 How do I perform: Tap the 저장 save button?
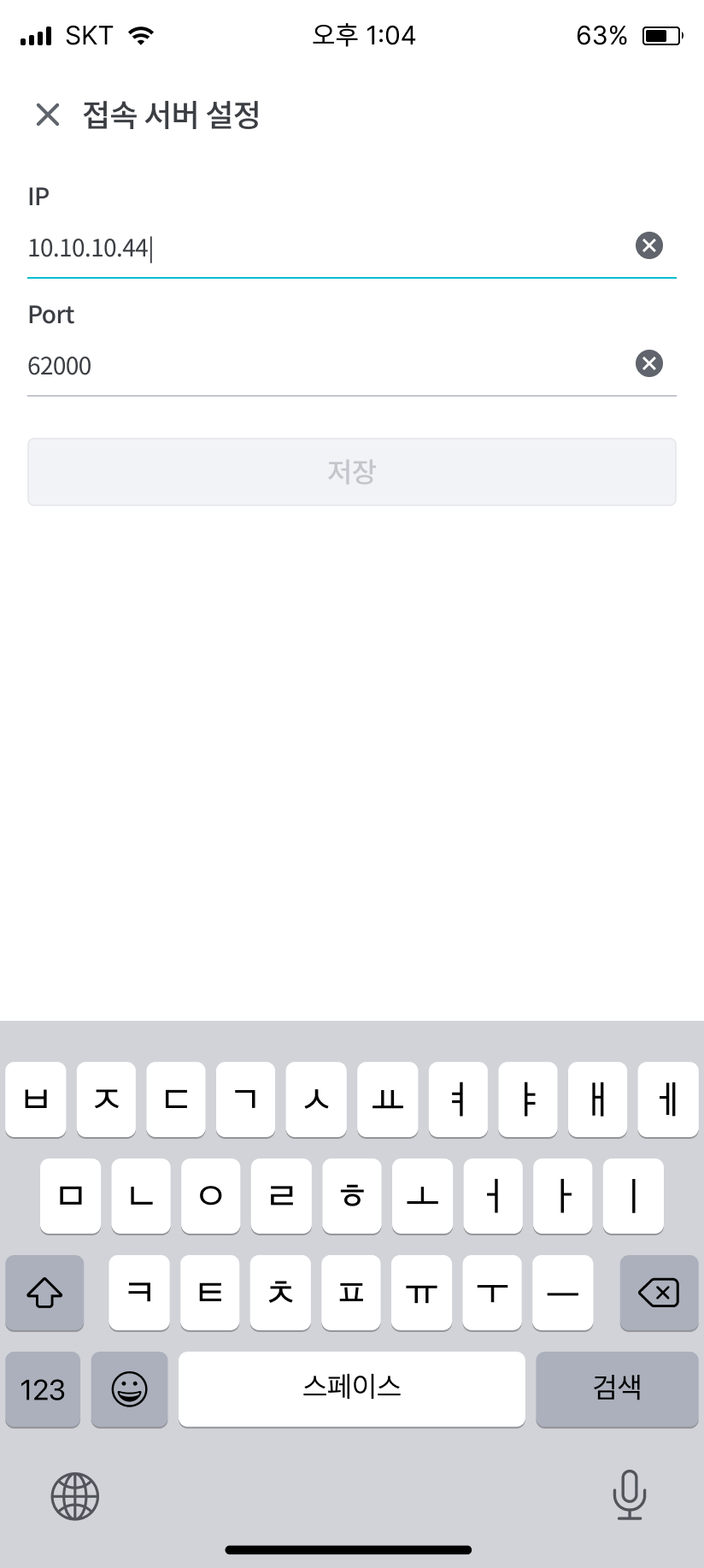(x=352, y=471)
